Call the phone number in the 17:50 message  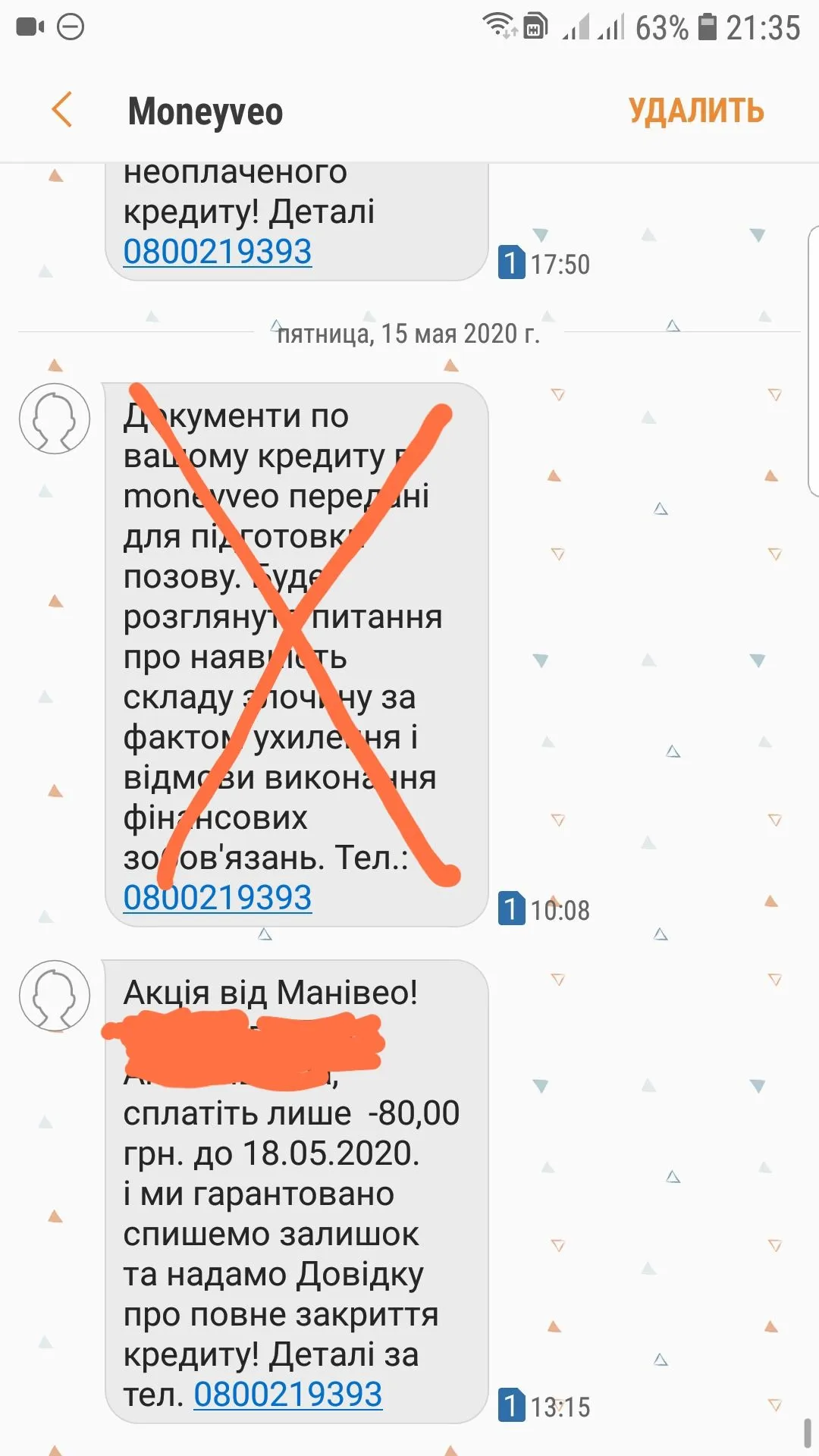pos(218,252)
